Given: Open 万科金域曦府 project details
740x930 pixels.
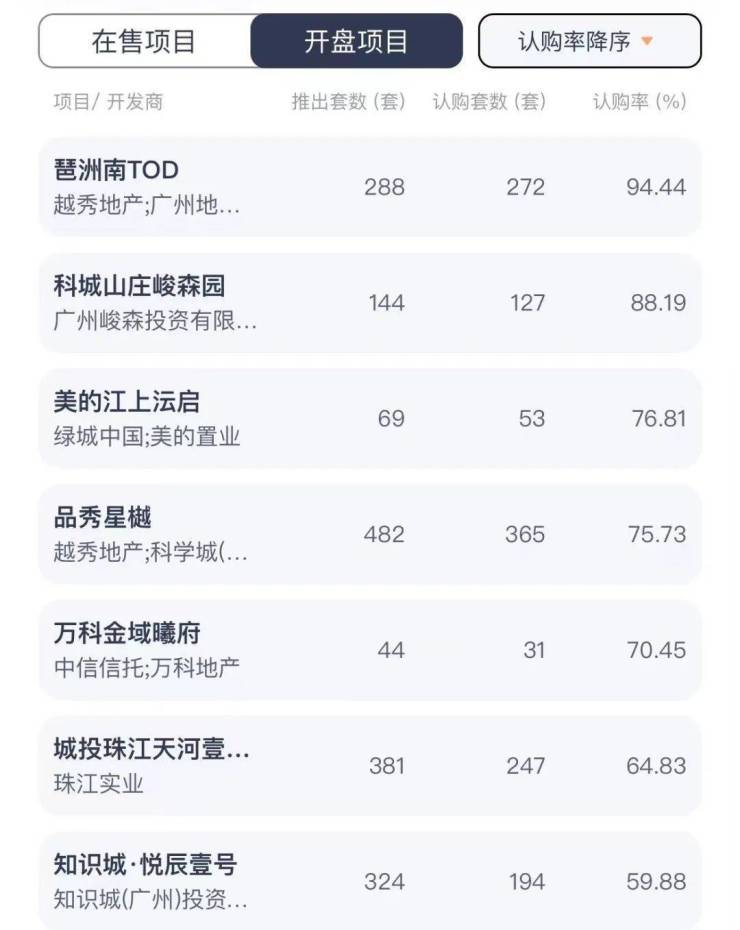Looking at the screenshot, I should (370, 650).
